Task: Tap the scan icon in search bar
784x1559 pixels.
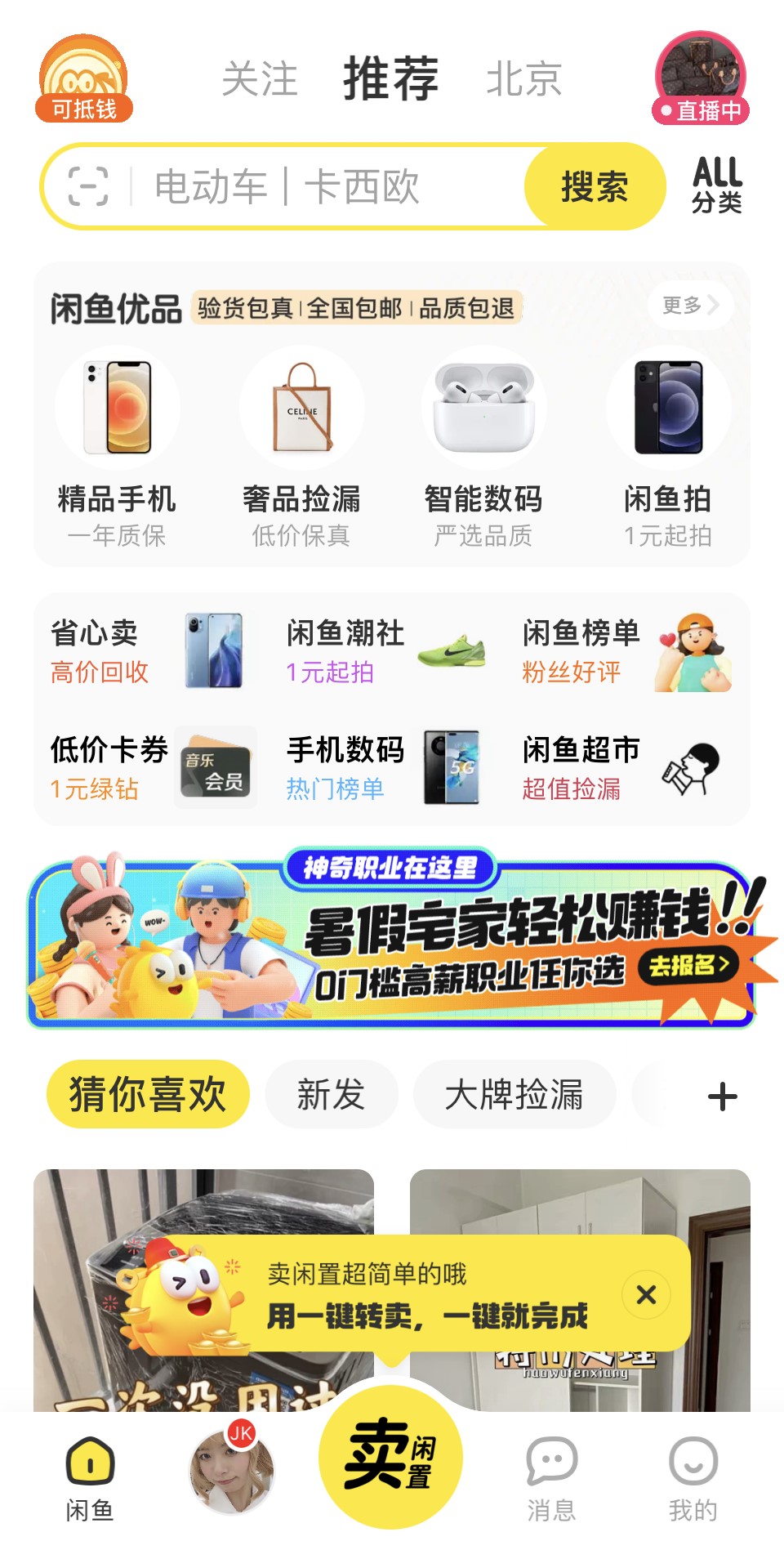Action: (x=88, y=186)
